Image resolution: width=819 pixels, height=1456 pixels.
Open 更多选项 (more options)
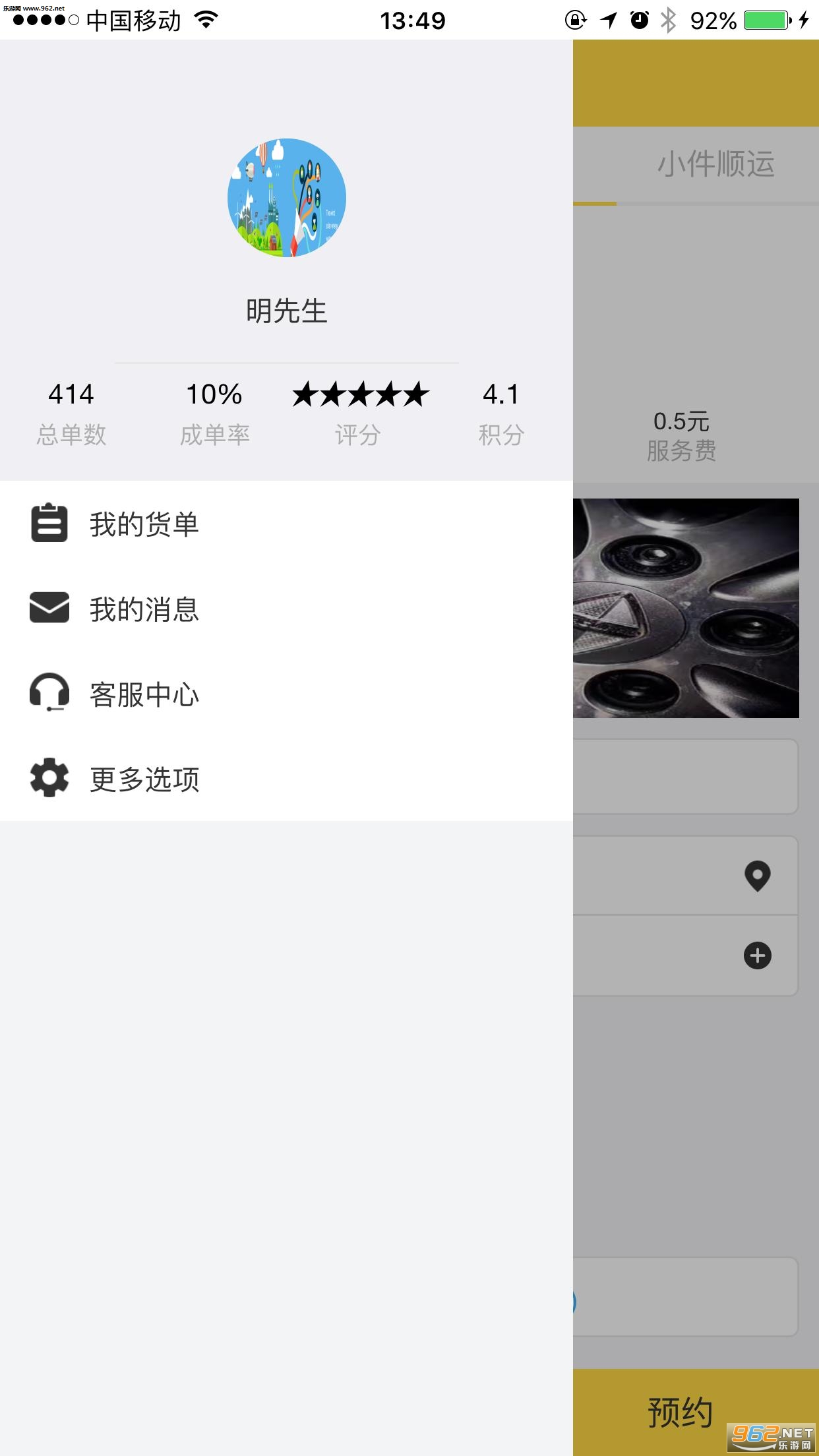[144, 779]
